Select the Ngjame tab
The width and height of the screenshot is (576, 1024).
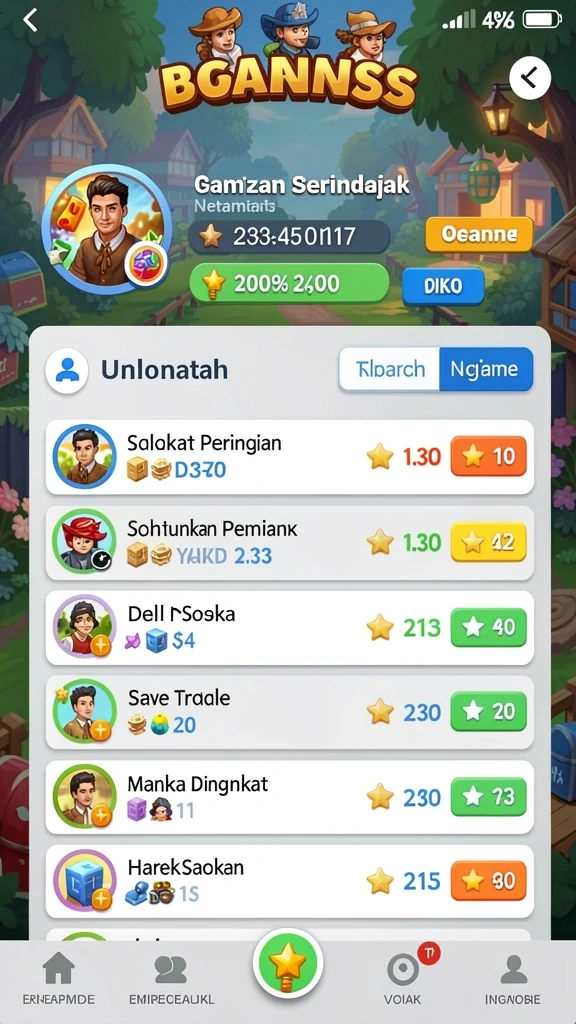point(486,369)
